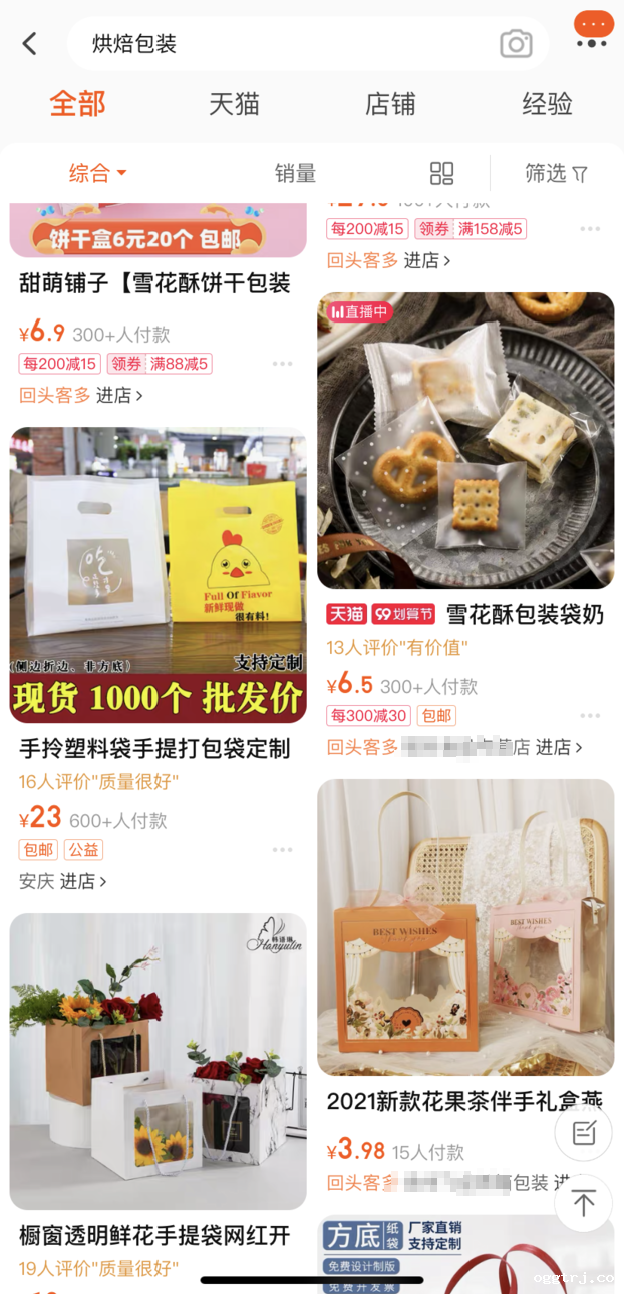Viewport: 624px width, 1294px height.
Task: Go back with the top-left arrow
Action: tap(30, 44)
